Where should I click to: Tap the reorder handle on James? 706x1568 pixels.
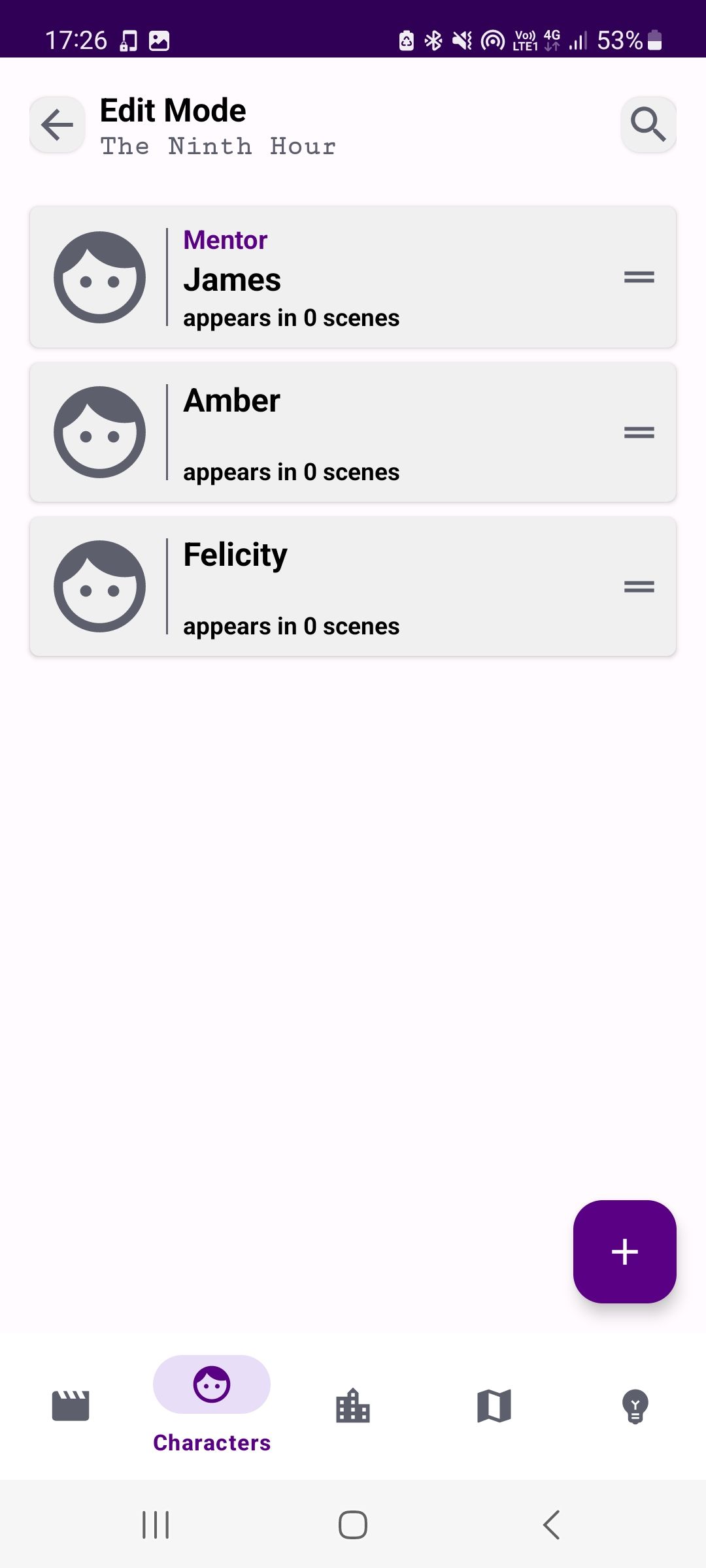pos(639,277)
